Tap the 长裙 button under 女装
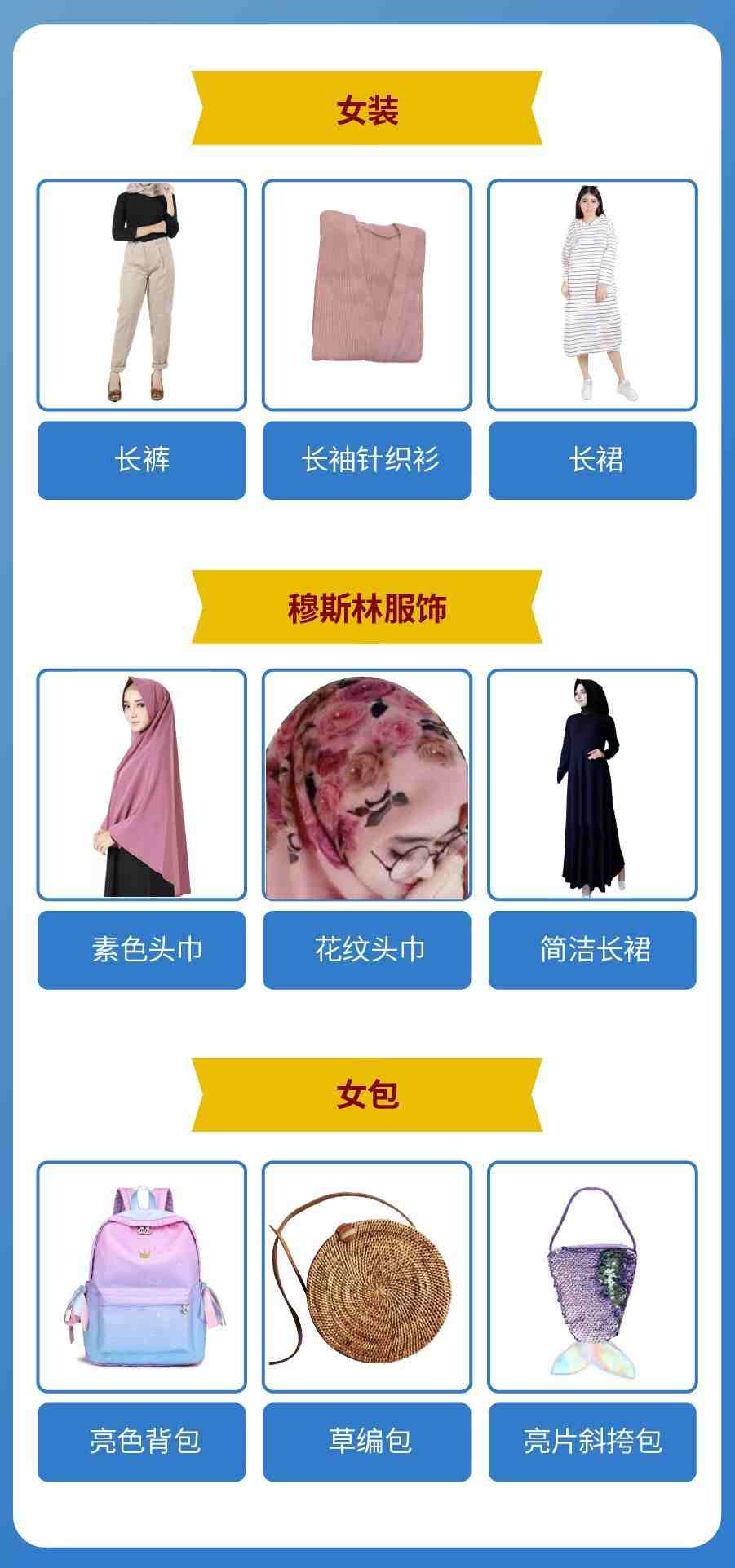The height and width of the screenshot is (1568, 735). 592,460
